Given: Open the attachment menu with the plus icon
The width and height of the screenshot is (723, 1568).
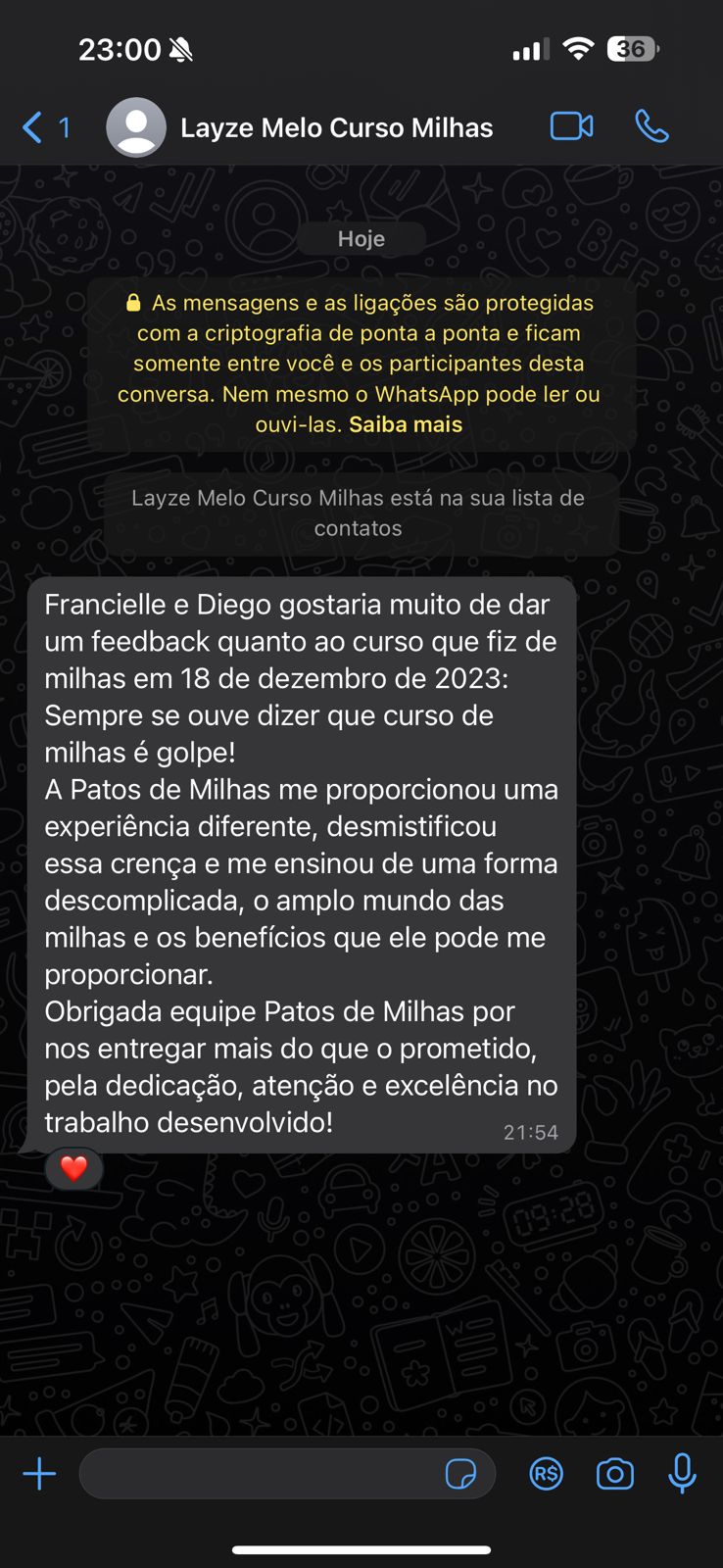Looking at the screenshot, I should coord(39,1474).
